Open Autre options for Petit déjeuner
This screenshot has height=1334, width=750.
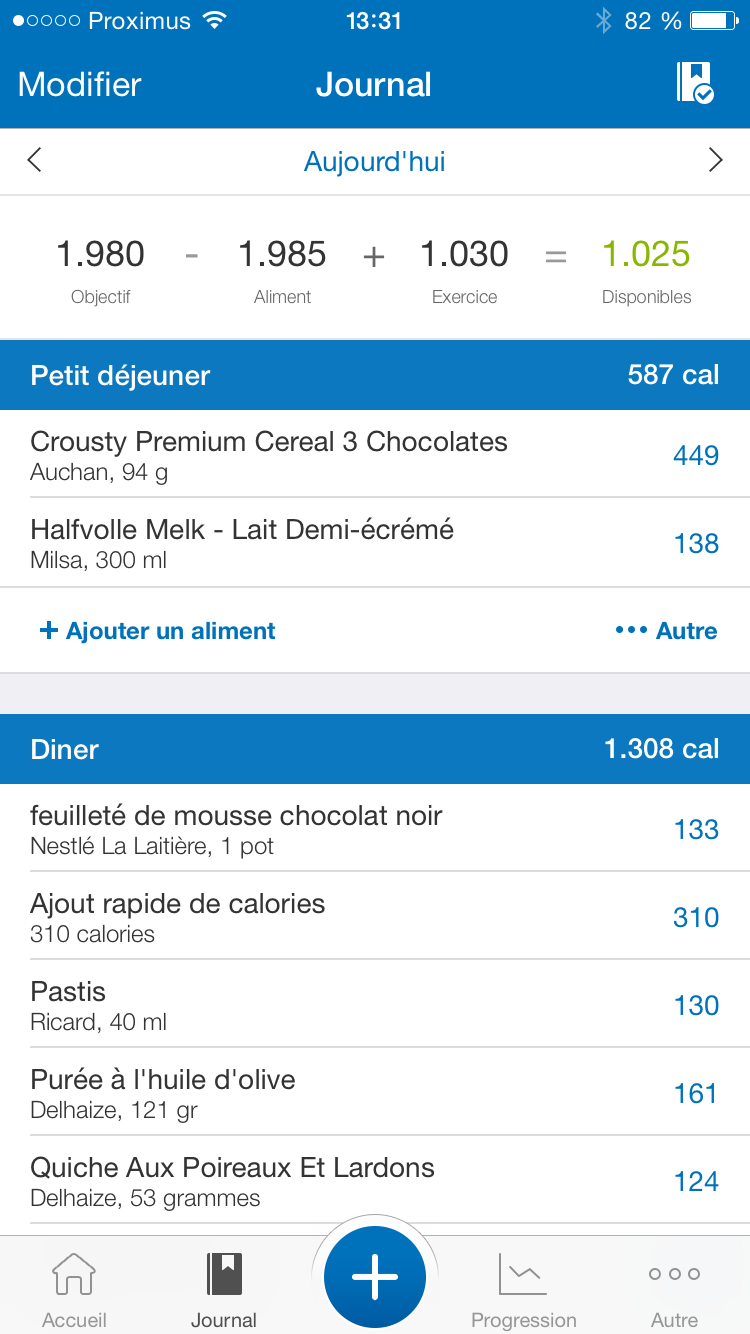click(666, 631)
